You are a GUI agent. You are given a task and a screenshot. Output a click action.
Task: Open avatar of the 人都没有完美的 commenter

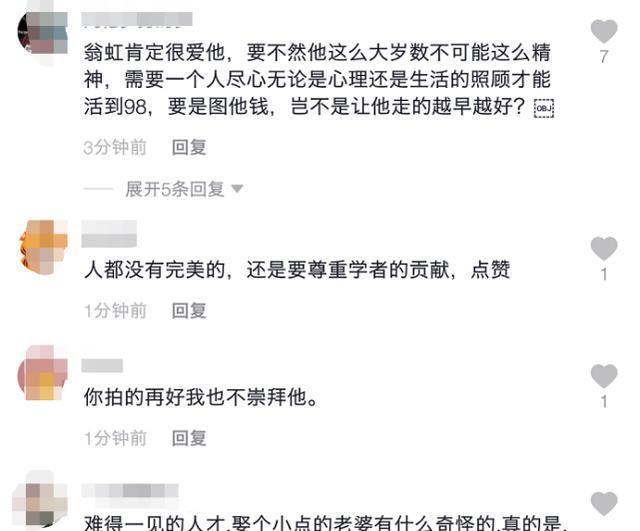[43, 244]
